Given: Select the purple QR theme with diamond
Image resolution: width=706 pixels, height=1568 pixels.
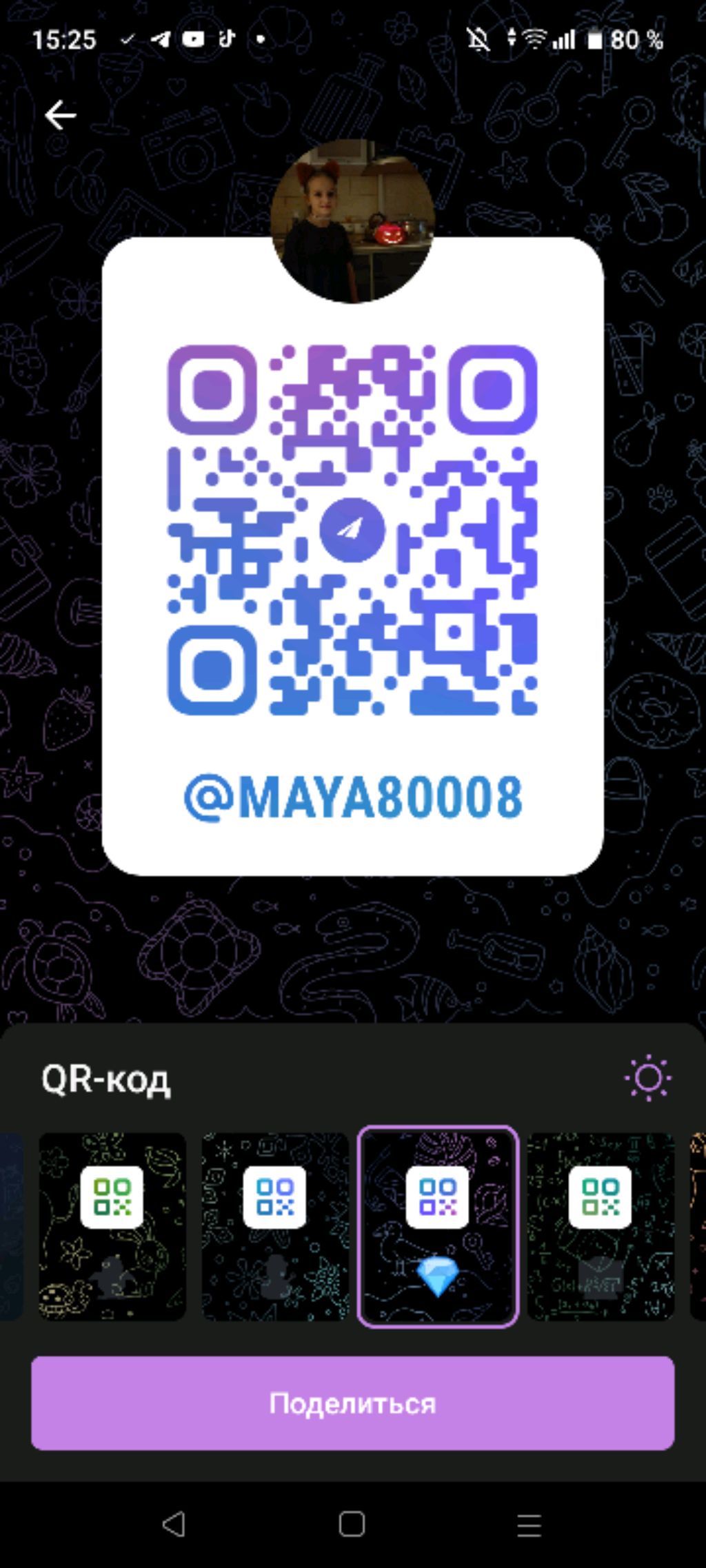Looking at the screenshot, I should point(438,1227).
